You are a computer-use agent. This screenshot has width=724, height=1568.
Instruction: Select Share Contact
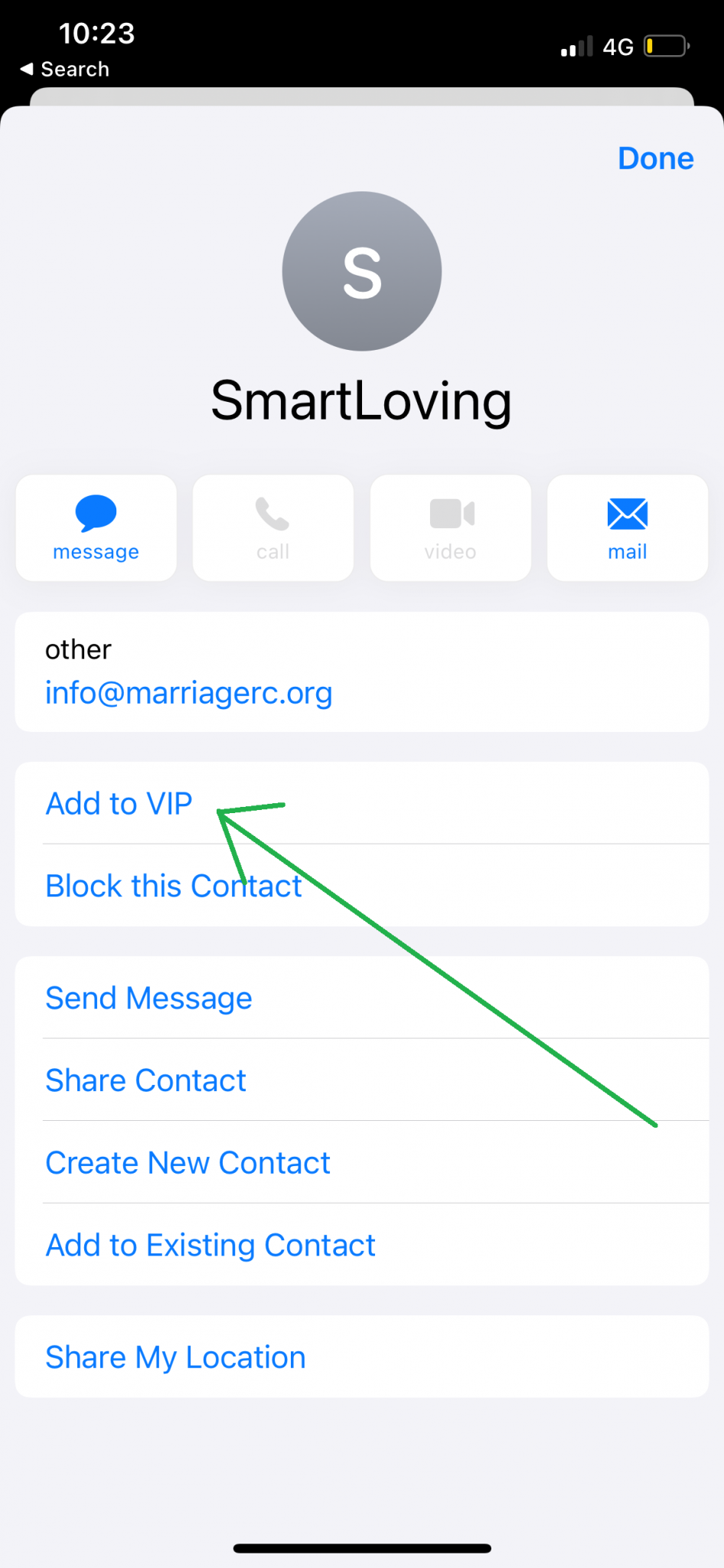tap(146, 1080)
